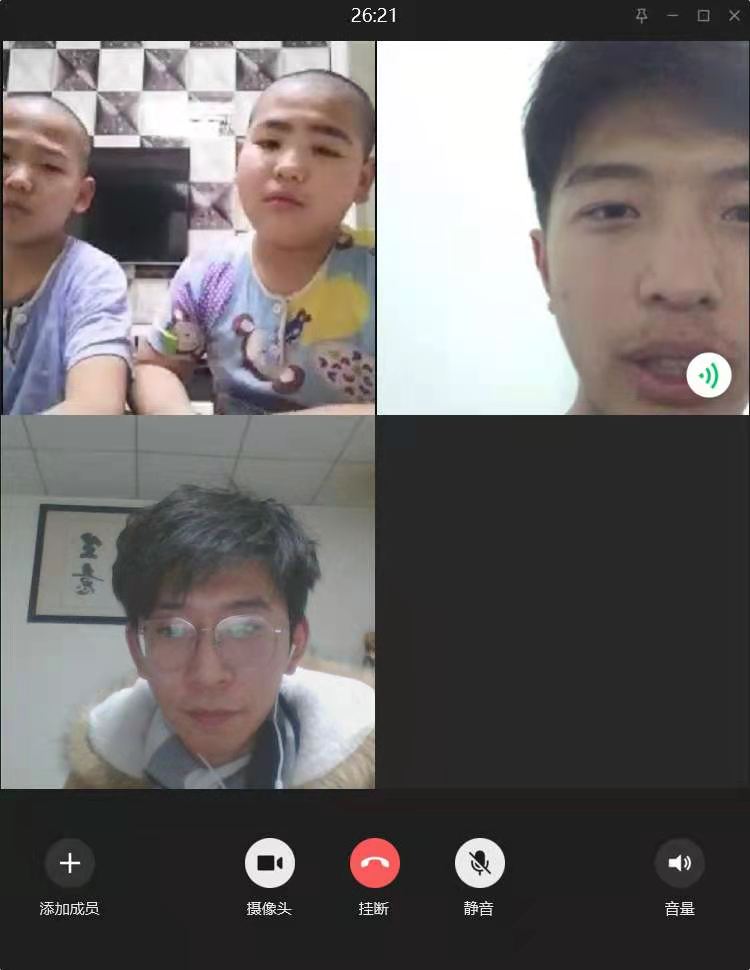The image size is (750, 970).
Task: Mute the microphone (静音)
Action: tap(479, 863)
